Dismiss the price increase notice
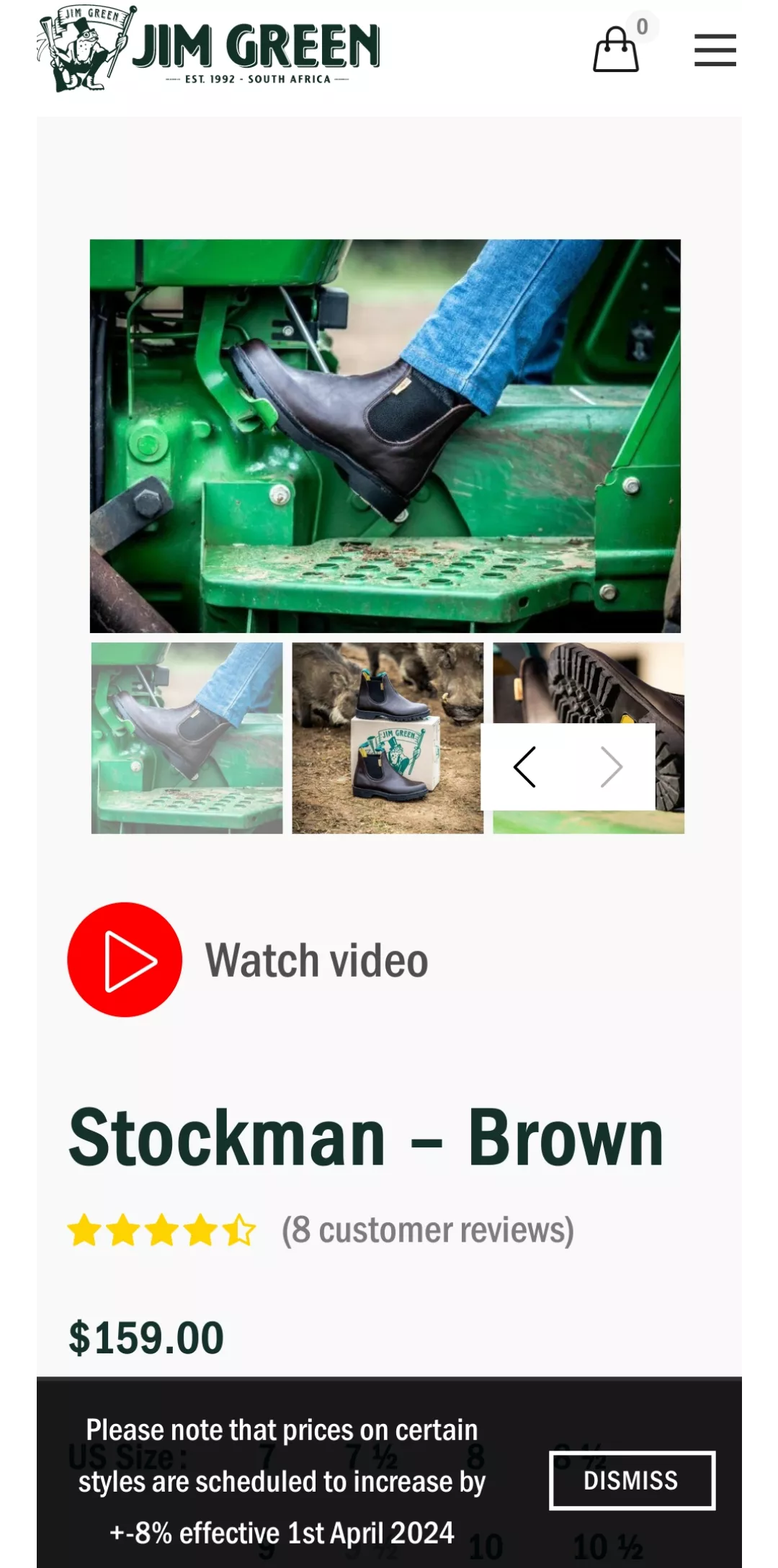778x1568 pixels. pos(632,1480)
